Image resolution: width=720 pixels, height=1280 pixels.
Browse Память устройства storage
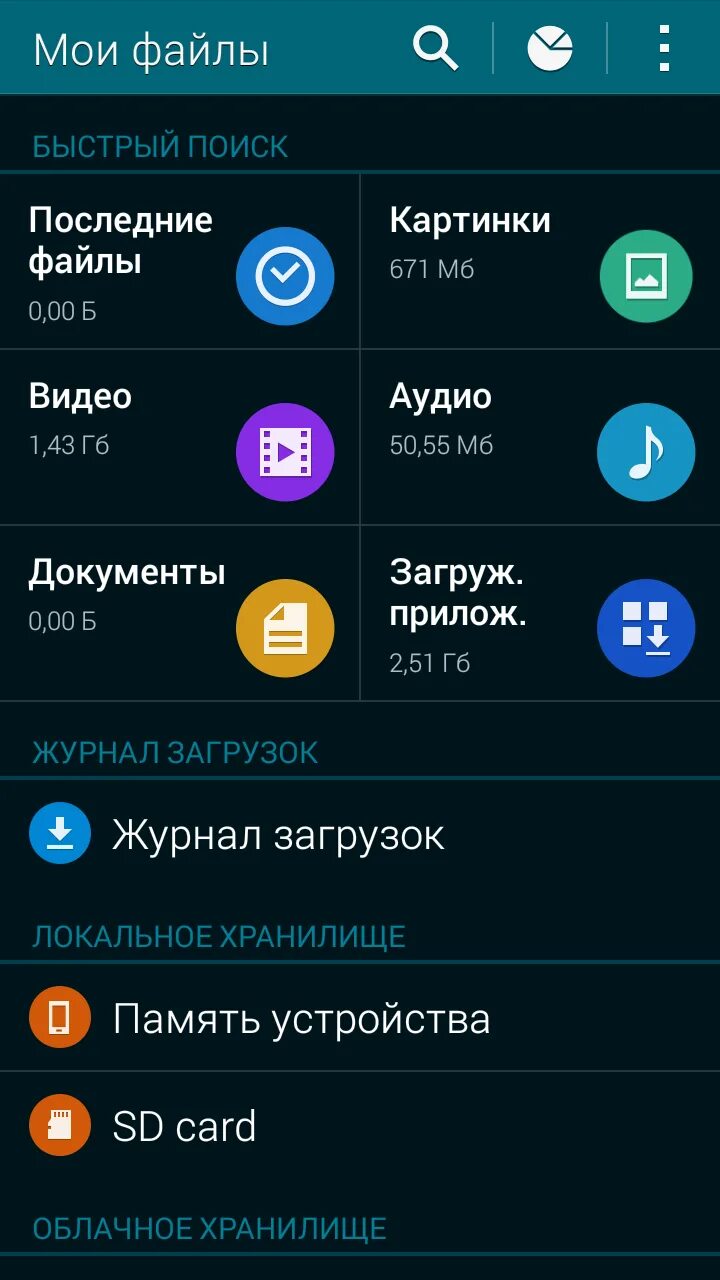(x=360, y=1018)
